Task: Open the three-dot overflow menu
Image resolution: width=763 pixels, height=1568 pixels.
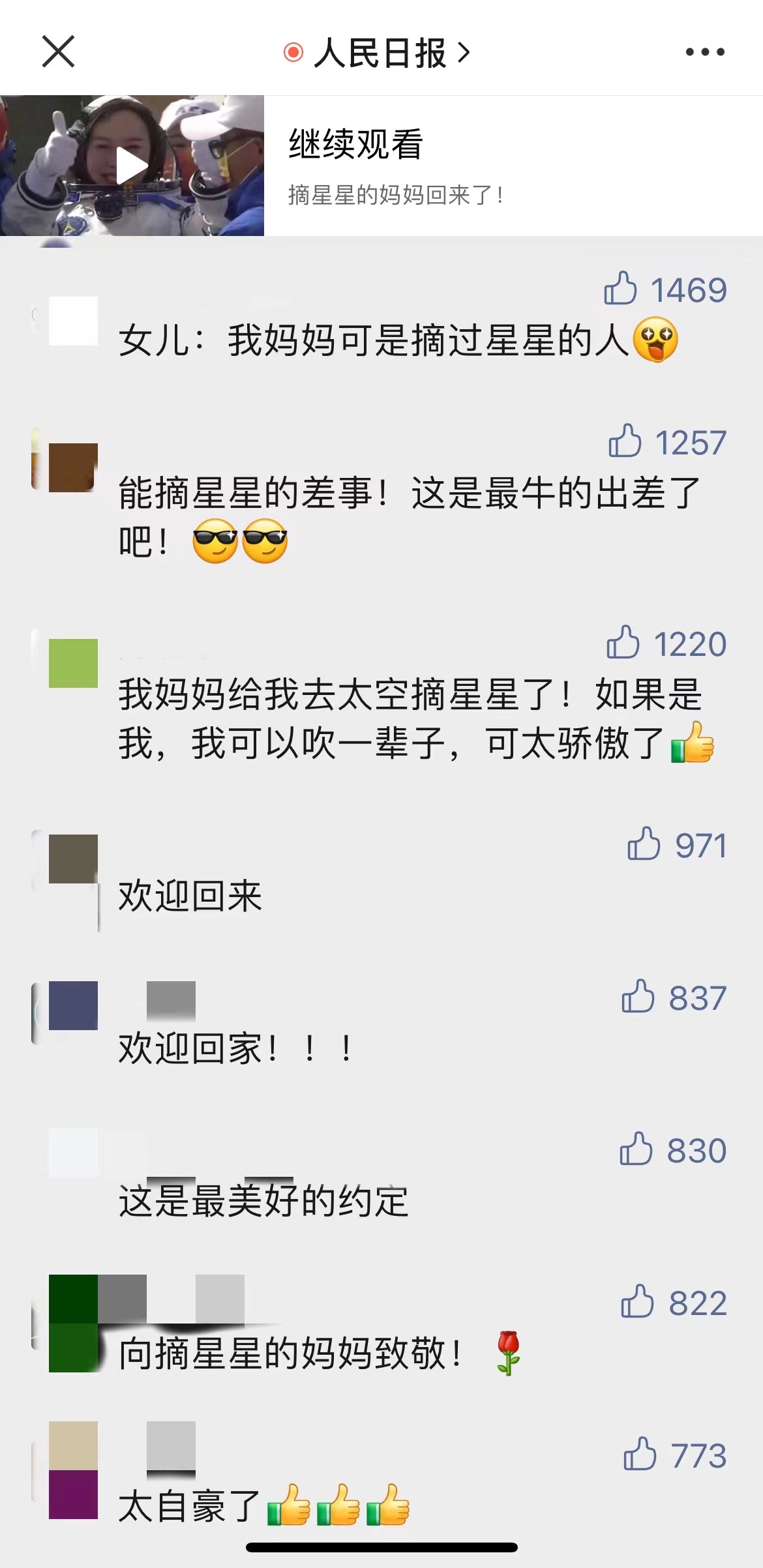Action: click(x=704, y=52)
